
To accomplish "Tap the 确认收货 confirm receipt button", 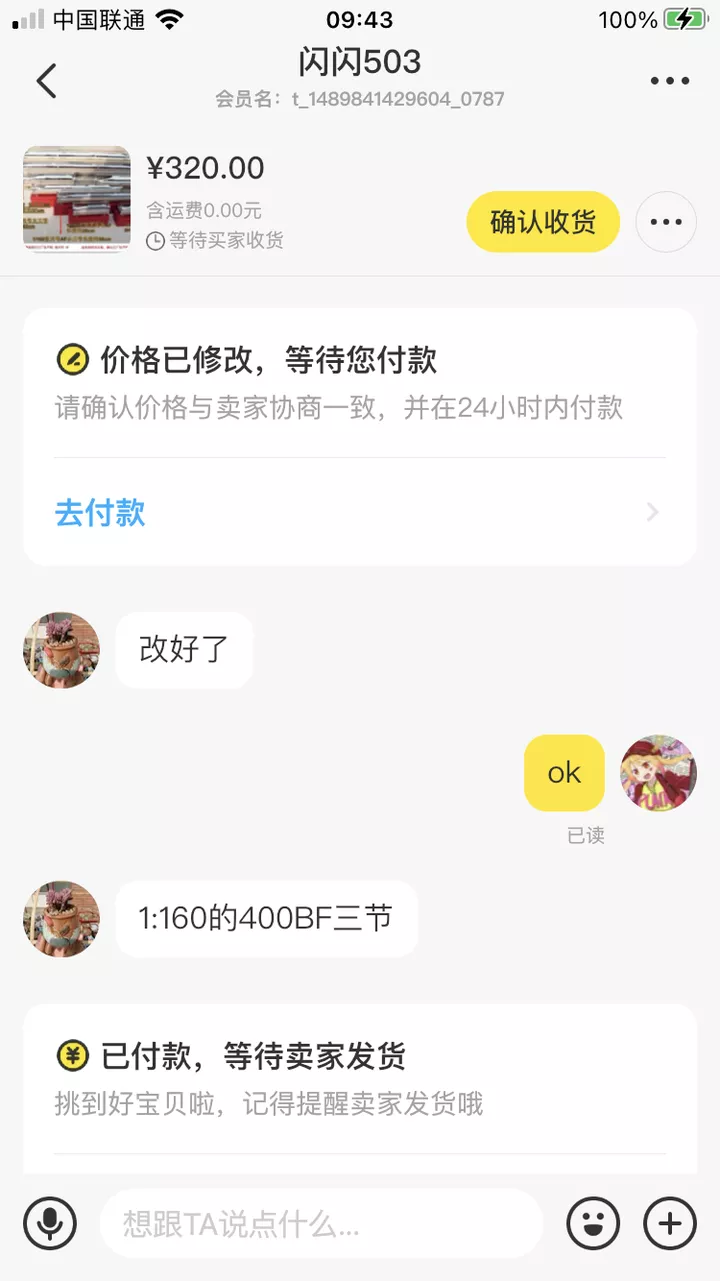I will 543,221.
